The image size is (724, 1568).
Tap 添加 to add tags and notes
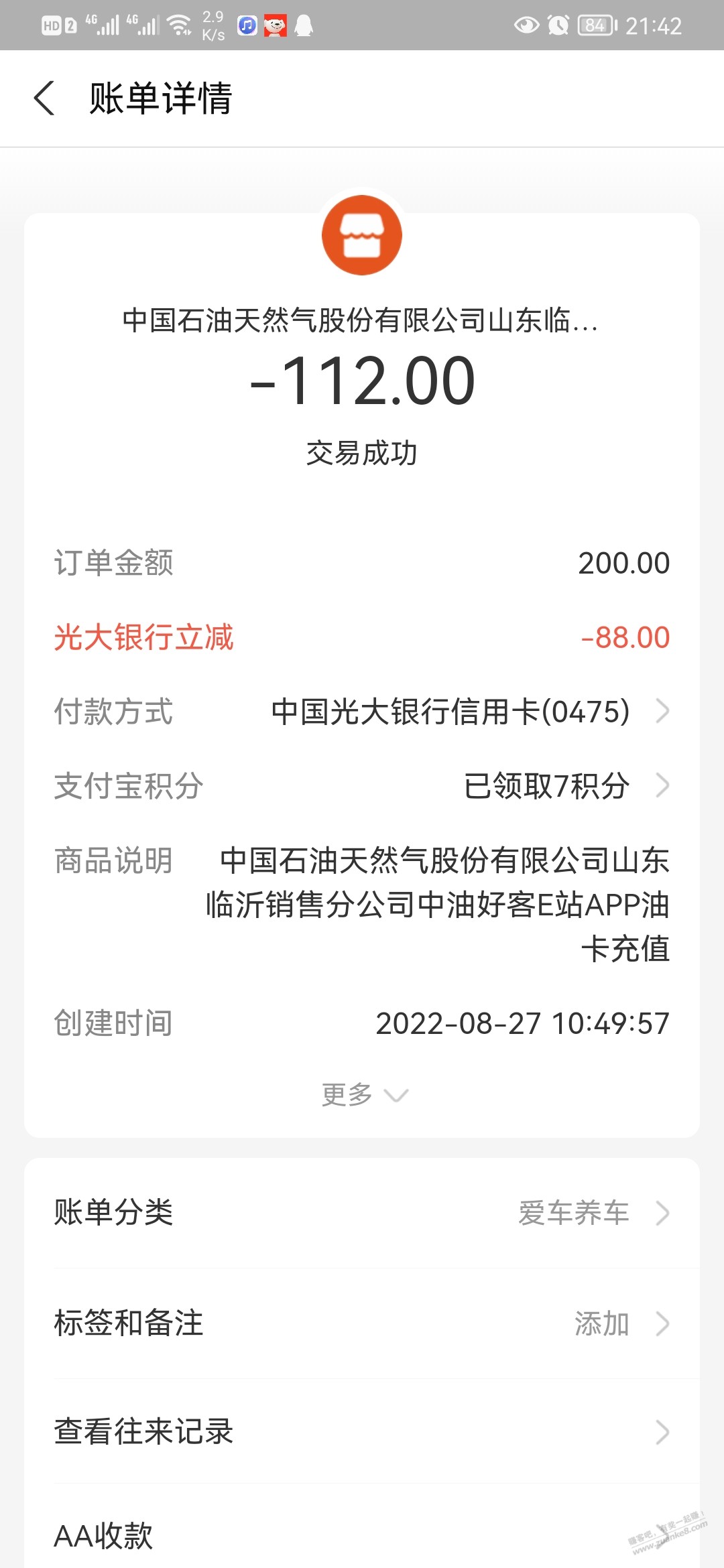click(602, 1323)
